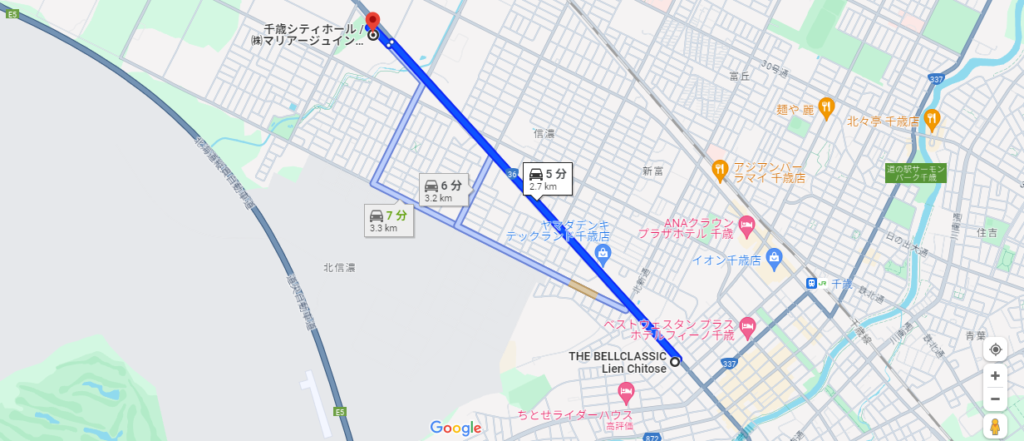This screenshot has width=1024, height=441.
Task: Select the 7-minute 3.3 km route
Action: tap(388, 220)
